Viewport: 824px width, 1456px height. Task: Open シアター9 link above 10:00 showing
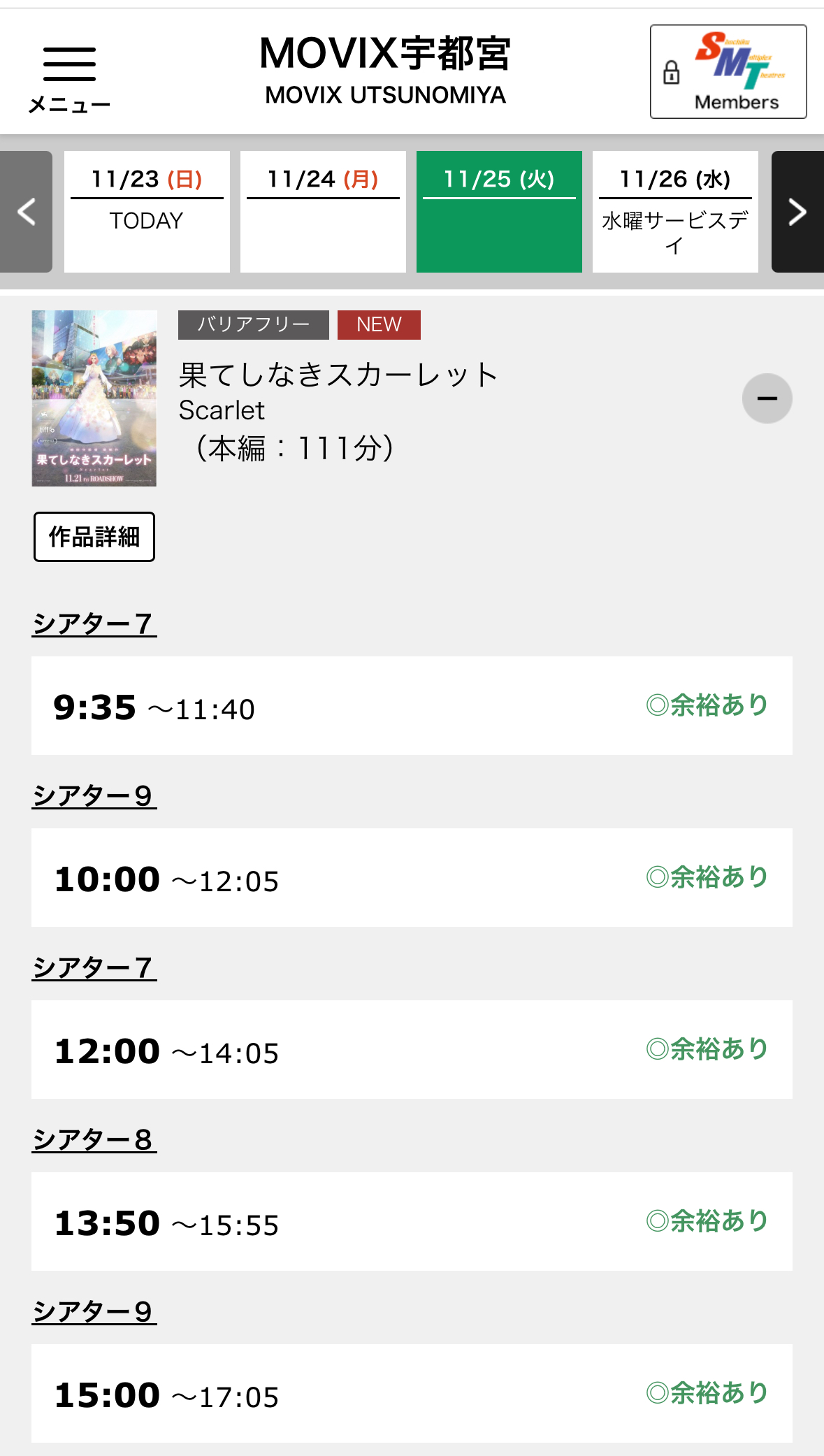94,795
